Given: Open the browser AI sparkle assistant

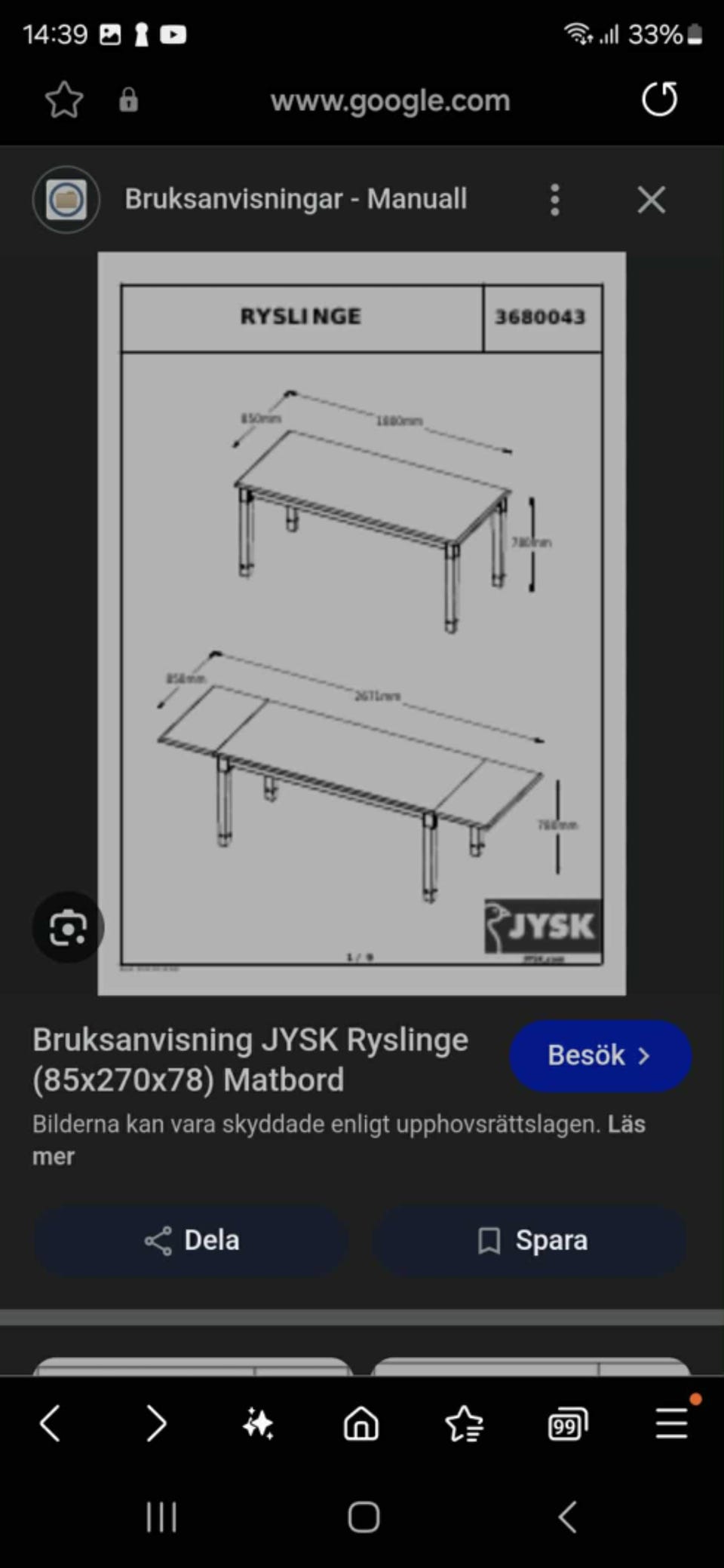Looking at the screenshot, I should point(258,1424).
